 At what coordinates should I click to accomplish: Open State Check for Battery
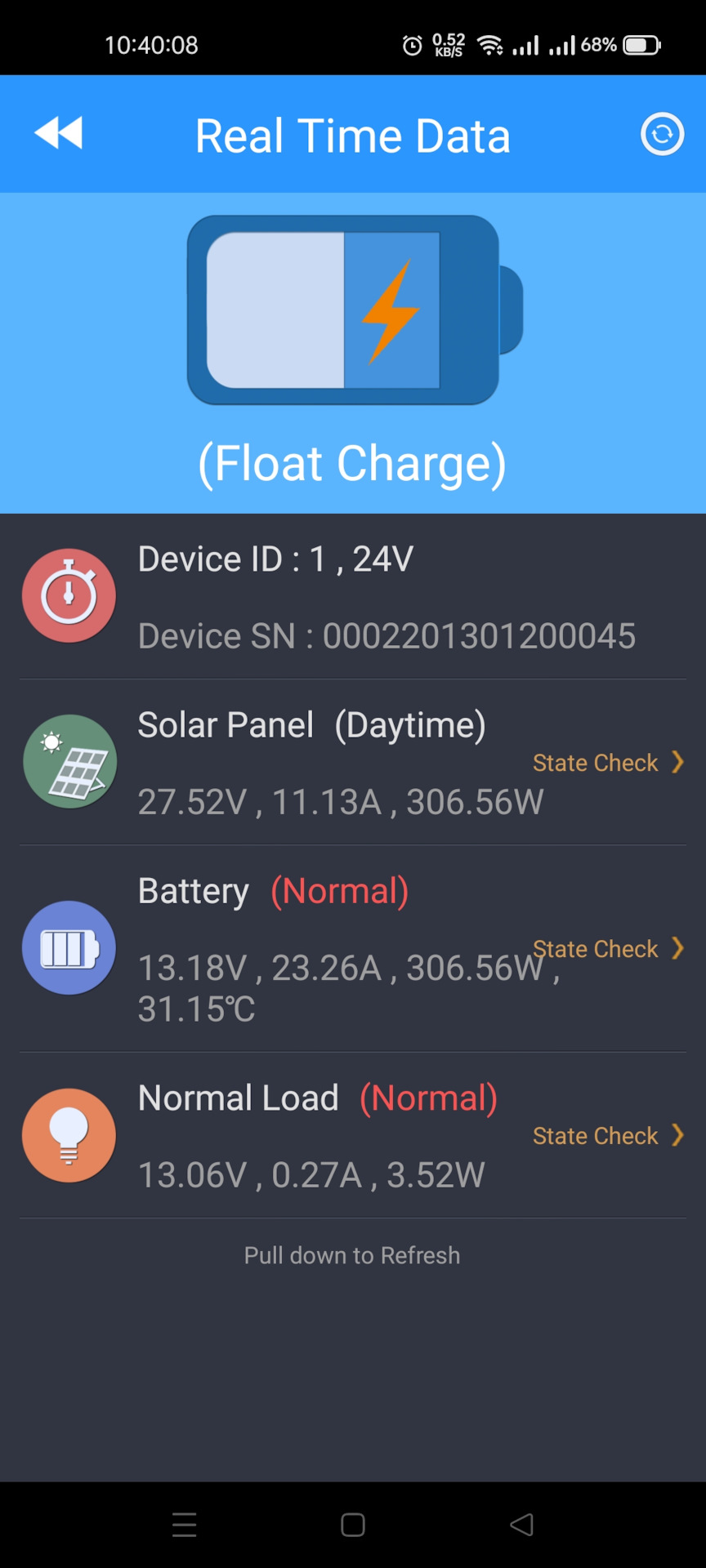608,949
